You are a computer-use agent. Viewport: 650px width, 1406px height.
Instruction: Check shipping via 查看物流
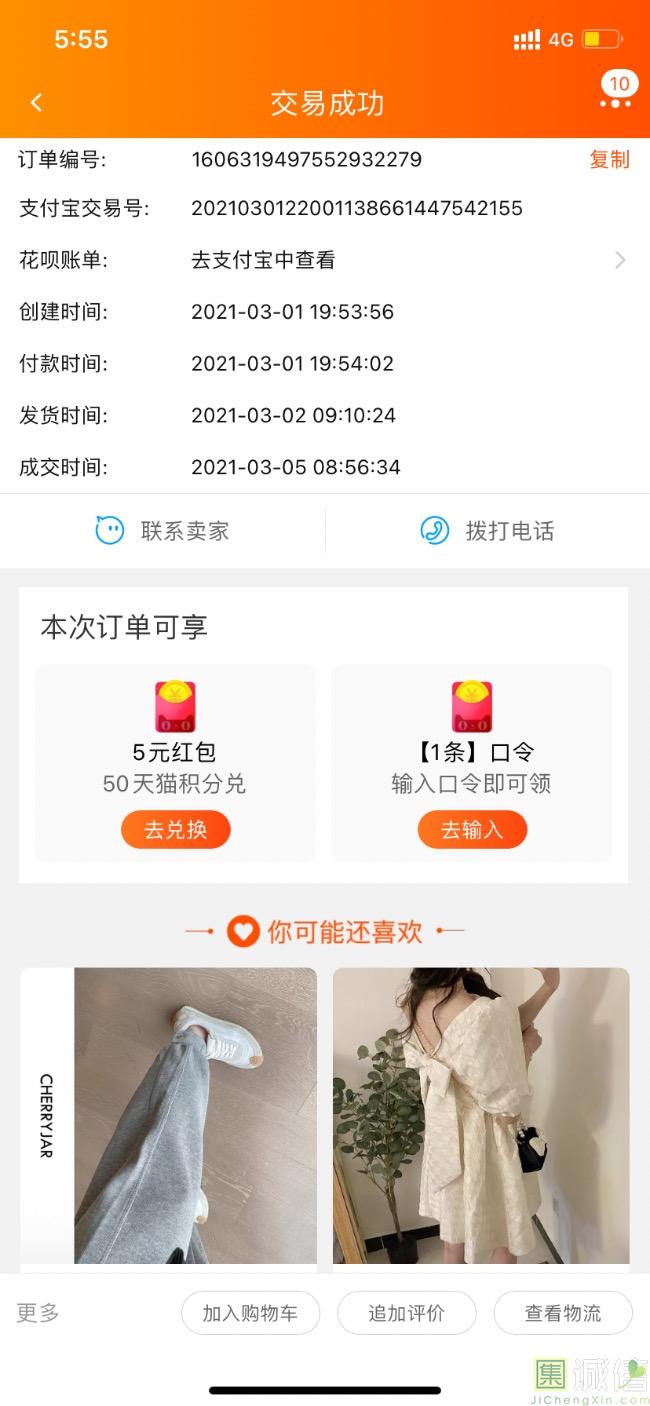pyautogui.click(x=563, y=1313)
